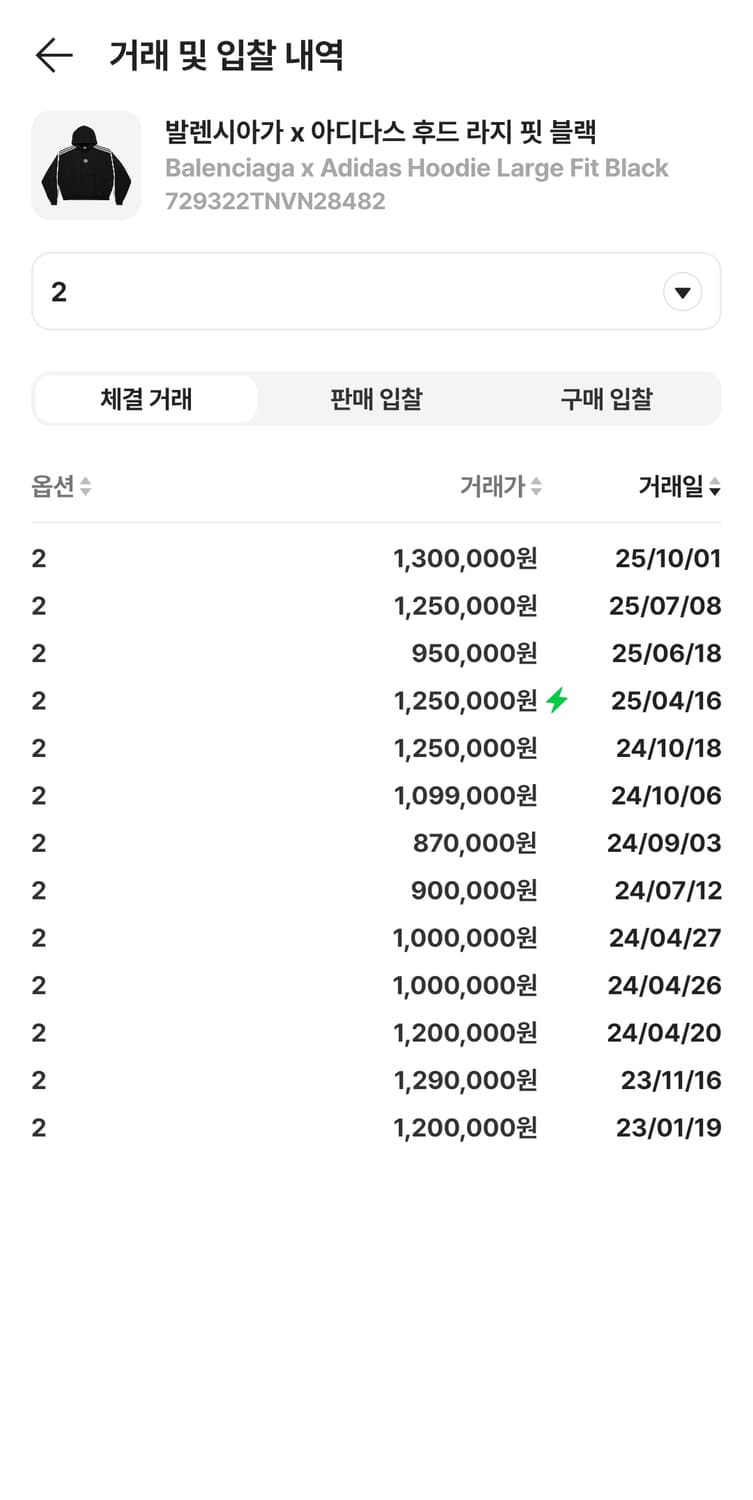753x1500 pixels.
Task: Select the 950,000원 trade dated 25/06/18
Action: pyautogui.click(x=376, y=653)
